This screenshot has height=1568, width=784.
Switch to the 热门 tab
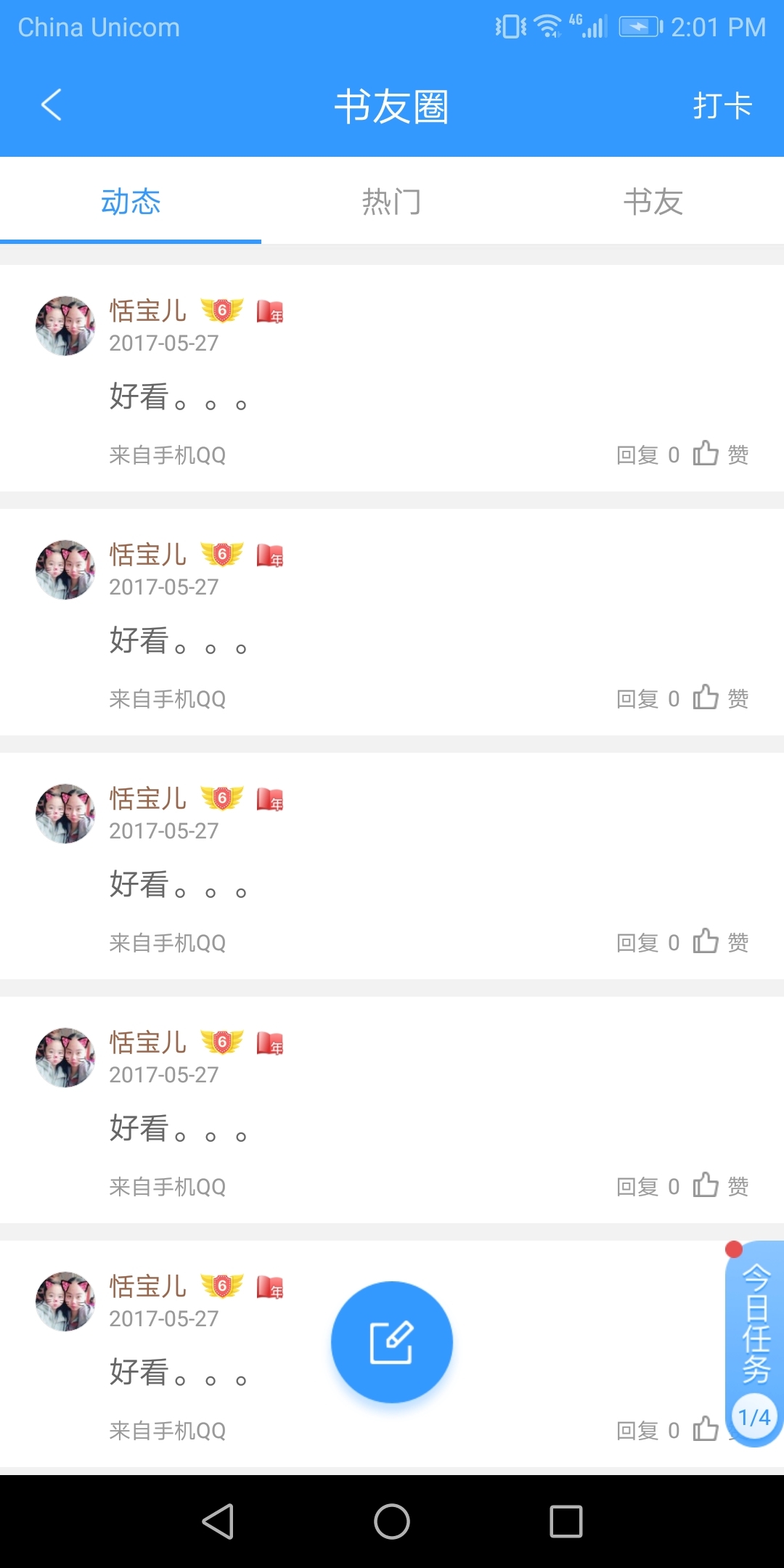[391, 202]
